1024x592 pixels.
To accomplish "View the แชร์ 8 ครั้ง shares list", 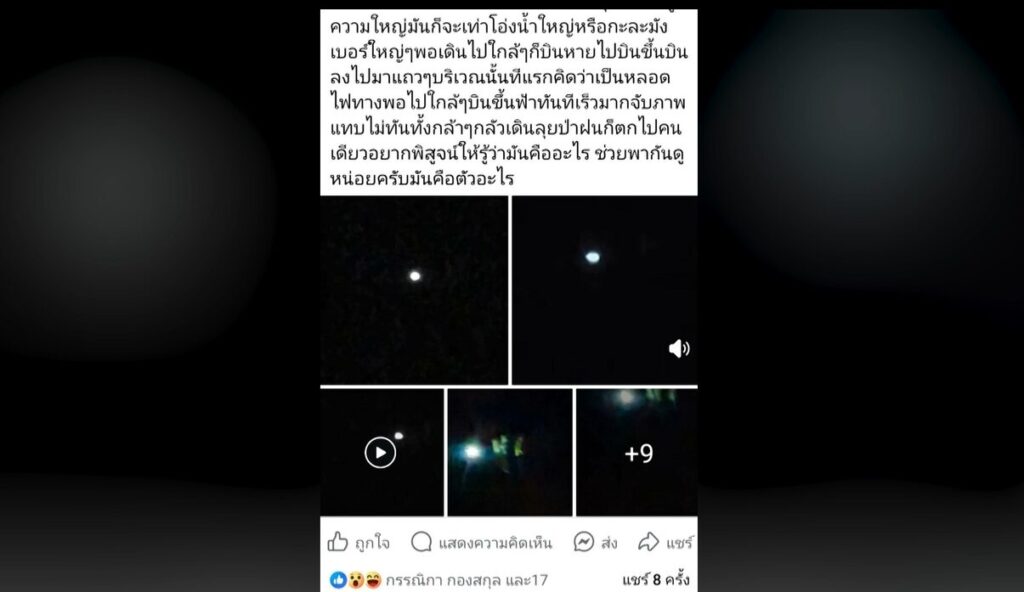I will [655, 579].
